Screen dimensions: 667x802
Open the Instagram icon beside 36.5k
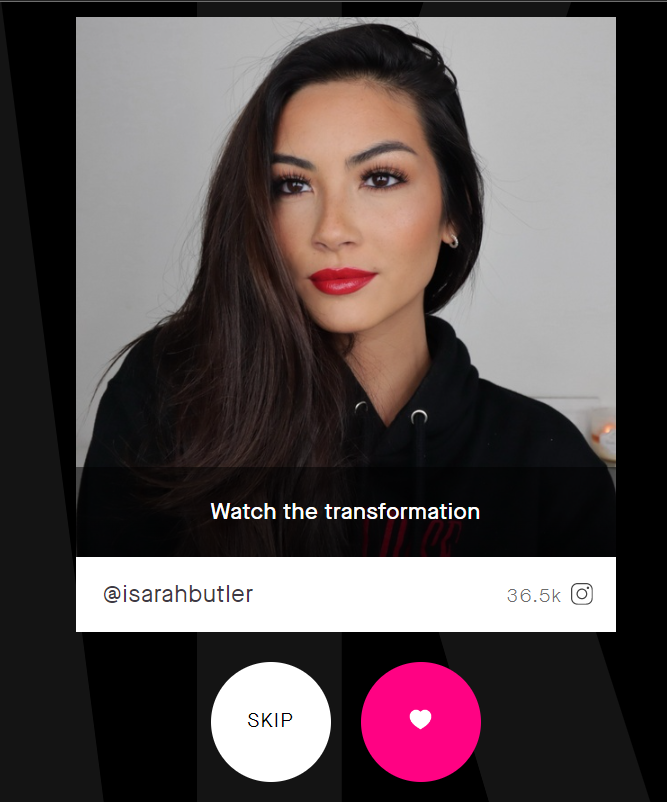click(x=582, y=594)
